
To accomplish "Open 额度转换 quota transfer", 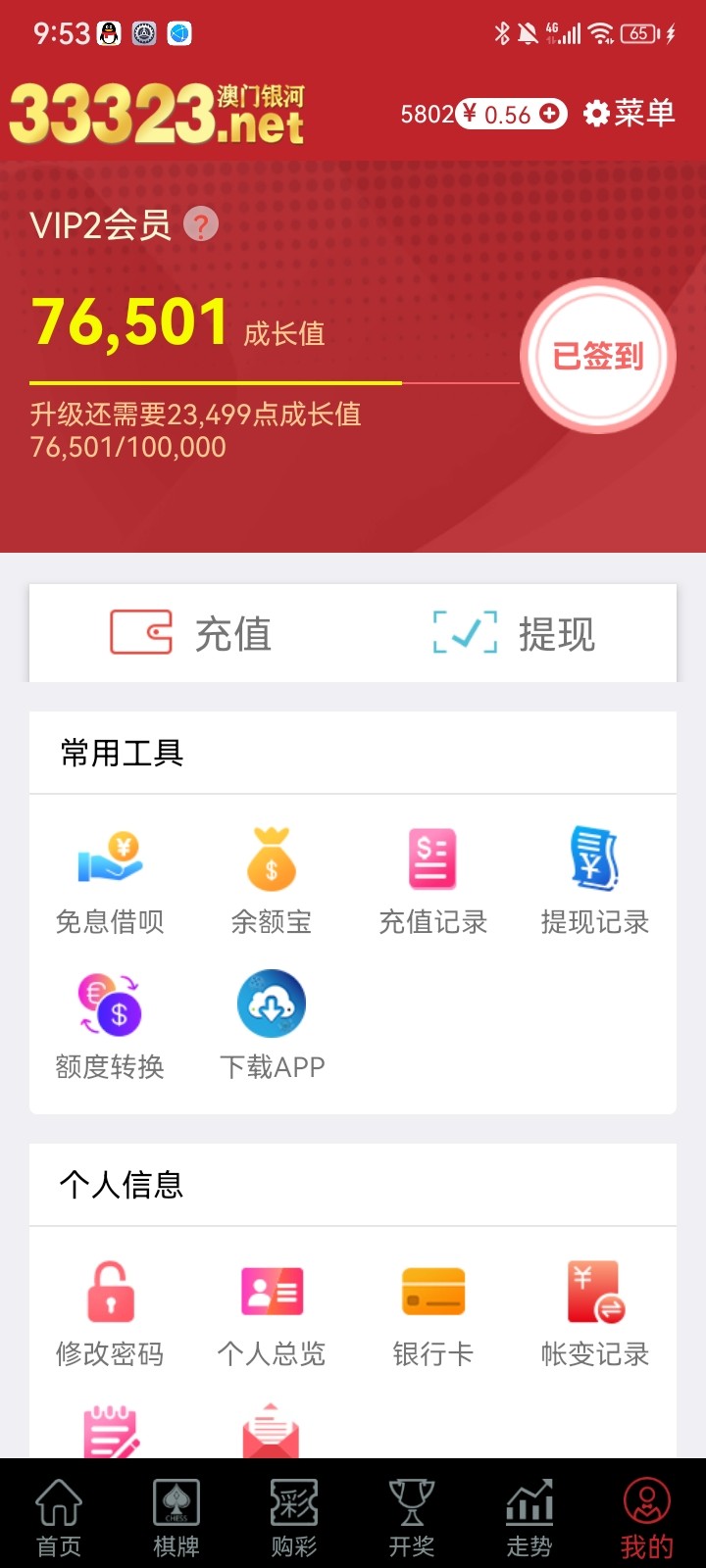I will 110,1024.
